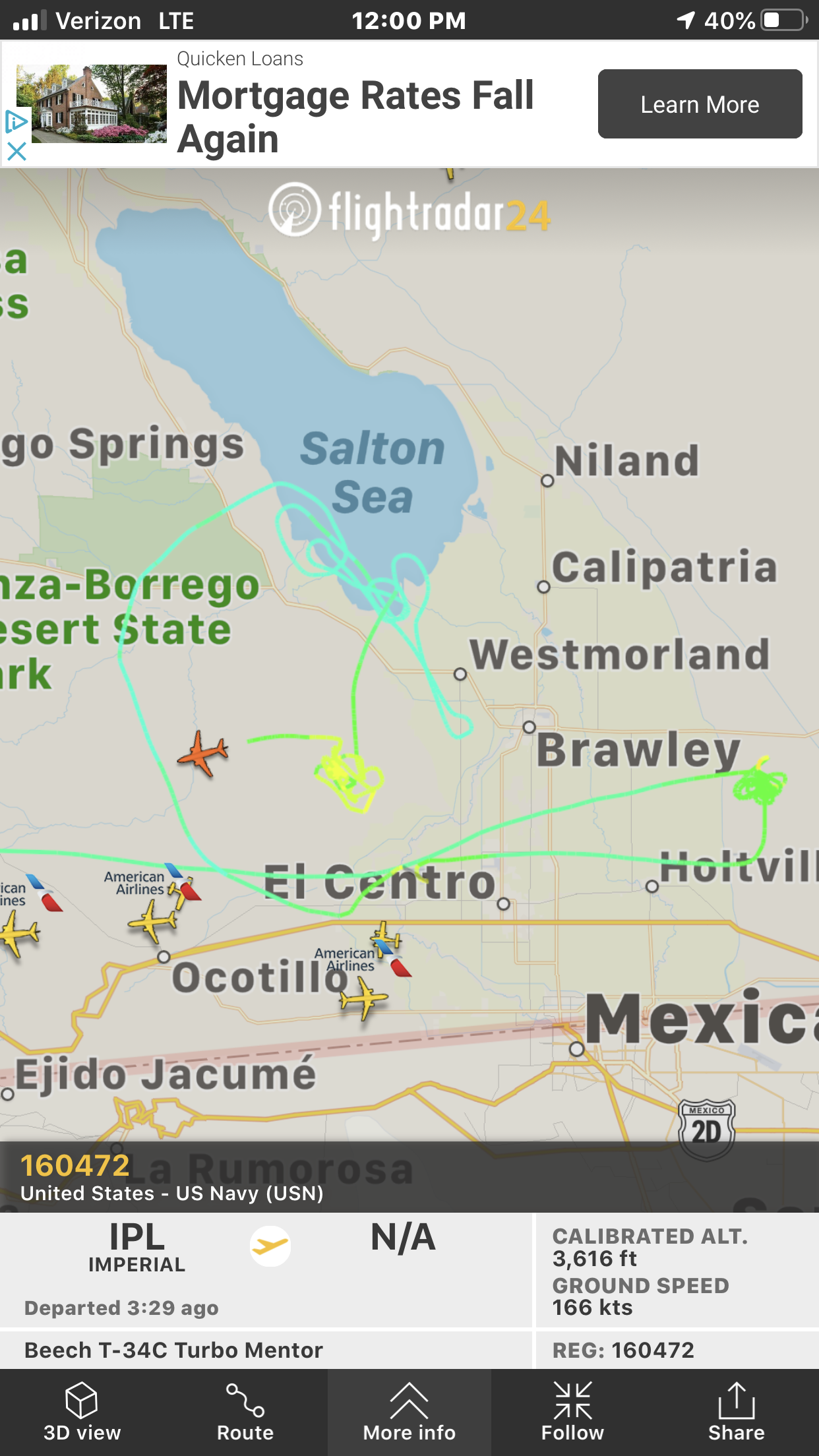Follow this aircraft on the map

coord(572,1412)
